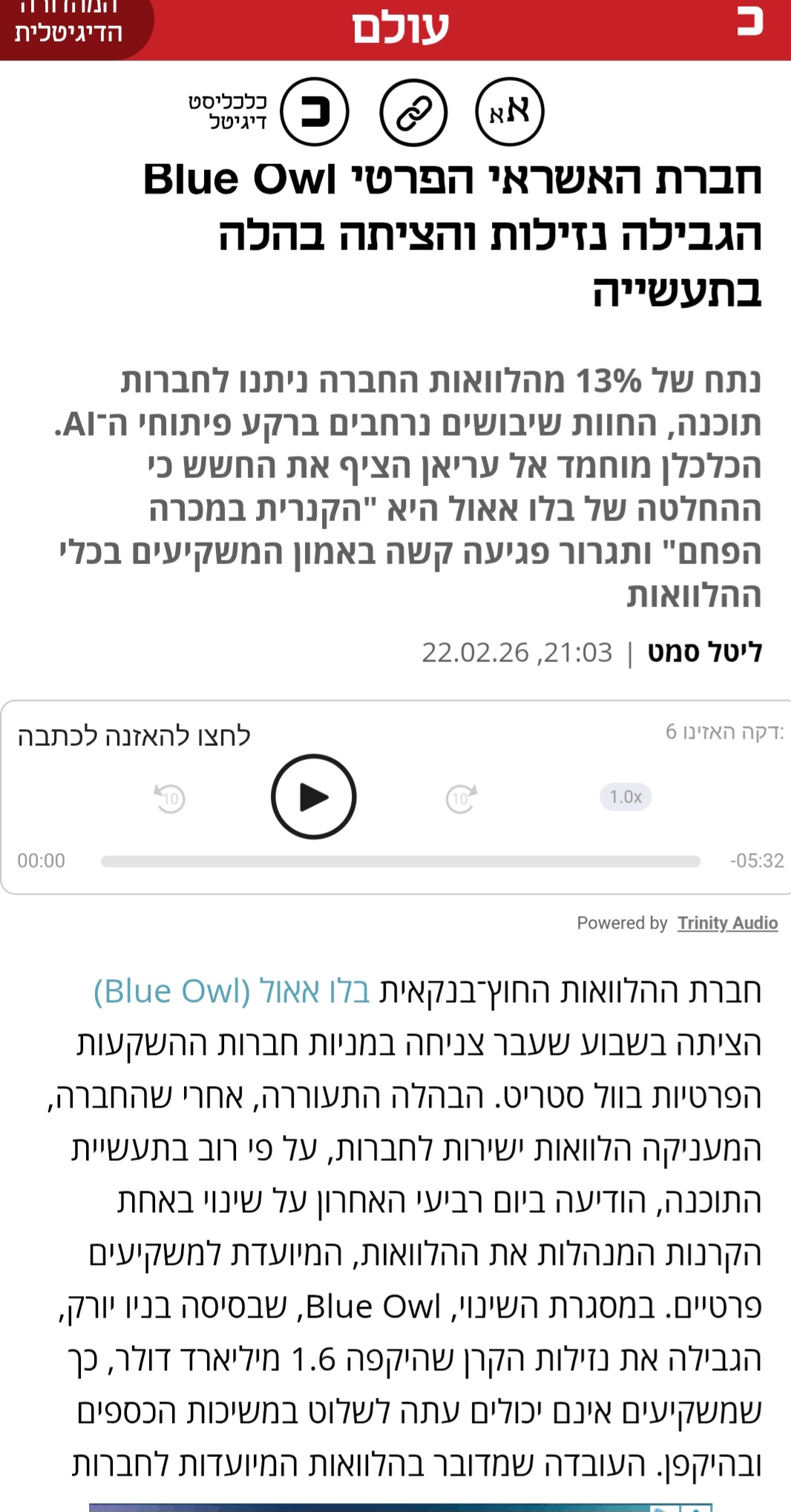Copy the article link
The width and height of the screenshot is (791, 1512).
[x=413, y=113]
